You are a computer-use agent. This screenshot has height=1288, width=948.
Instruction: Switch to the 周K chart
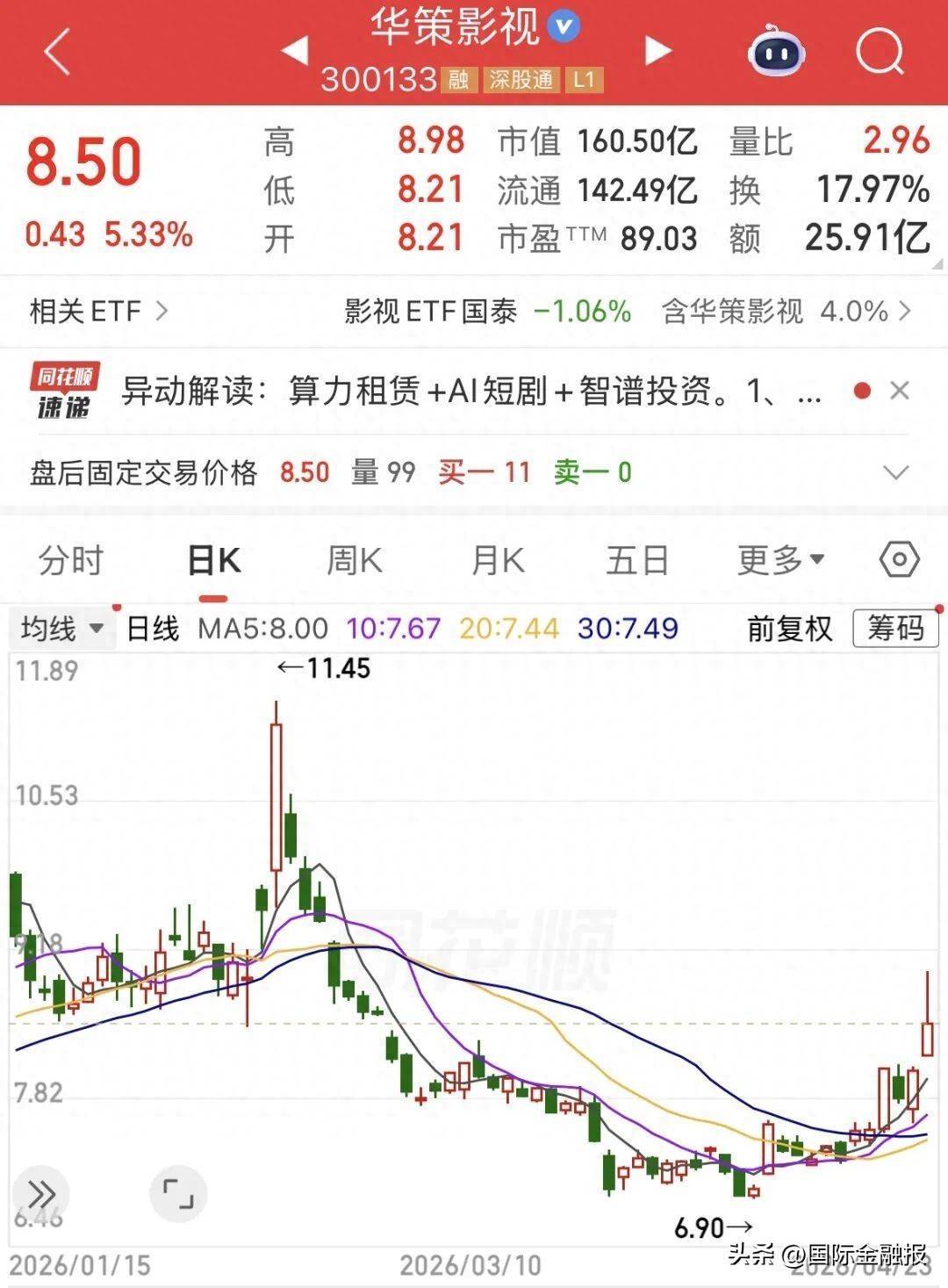click(355, 560)
